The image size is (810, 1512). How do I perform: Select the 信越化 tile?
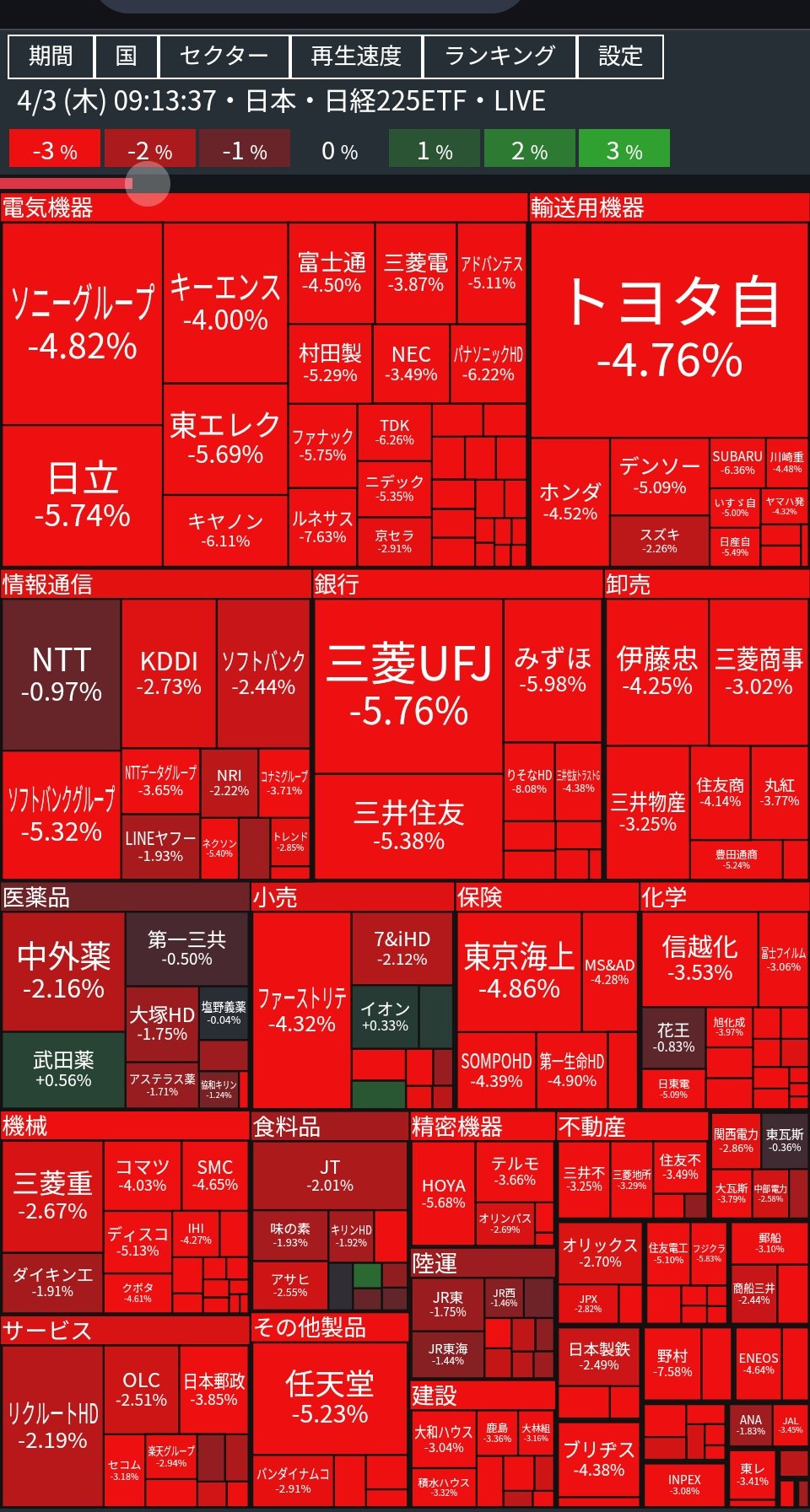[x=699, y=959]
